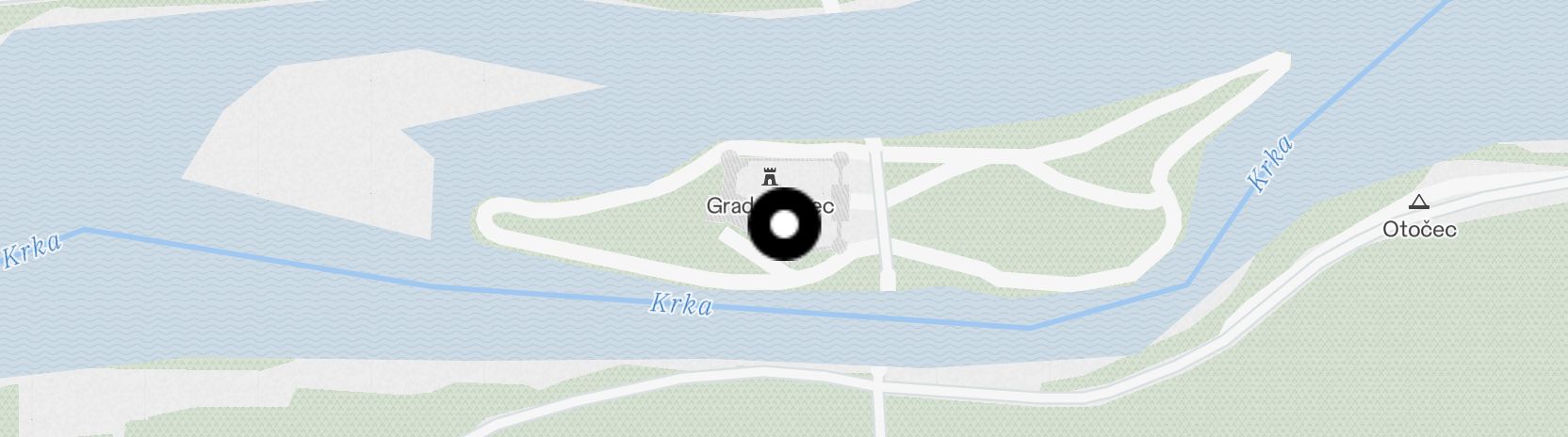Viewport: 1568px width, 437px height.
Task: Open the Otočec peak point of interest
Action: [1418, 202]
